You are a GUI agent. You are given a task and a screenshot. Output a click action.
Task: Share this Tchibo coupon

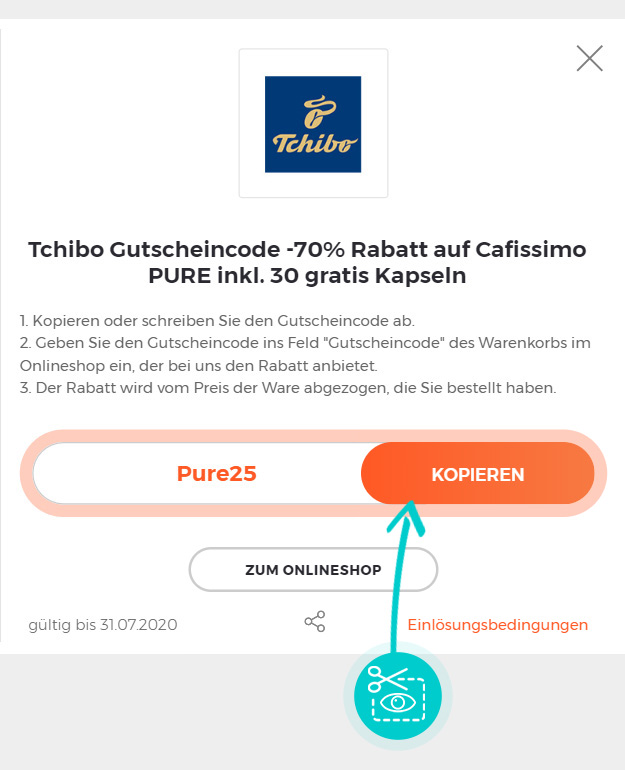(x=314, y=623)
